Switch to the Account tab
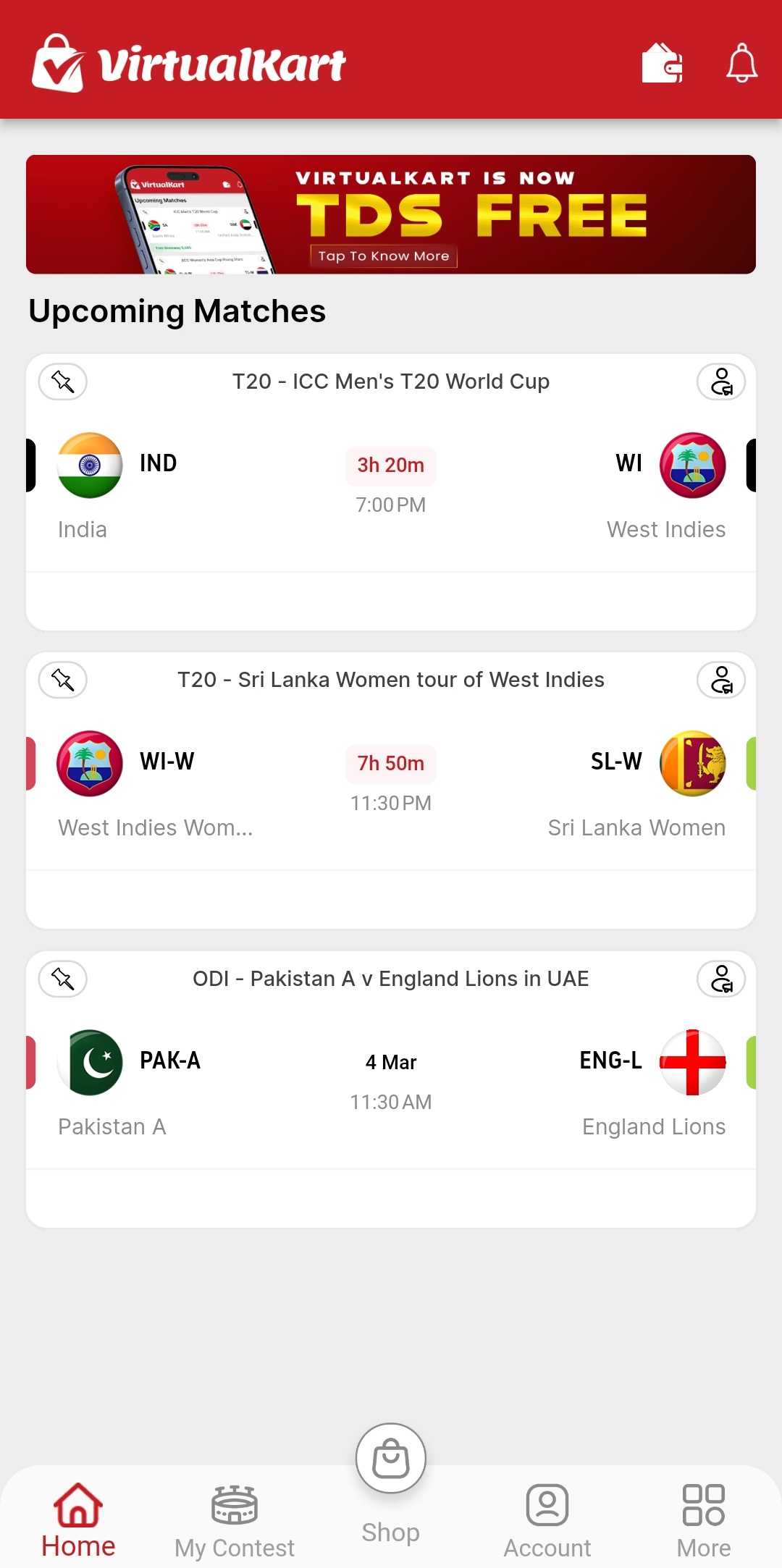This screenshot has width=782, height=1568. (547, 1520)
